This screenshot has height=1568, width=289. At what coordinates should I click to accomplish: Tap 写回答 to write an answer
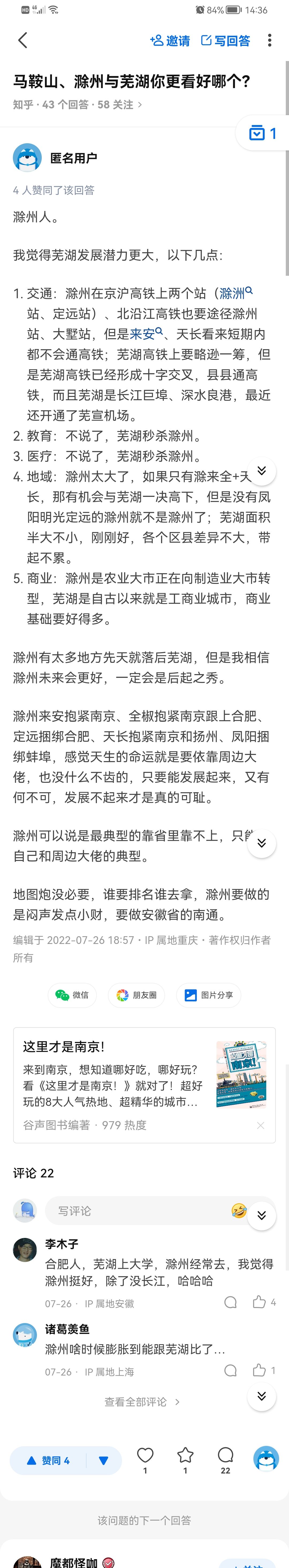226,41
